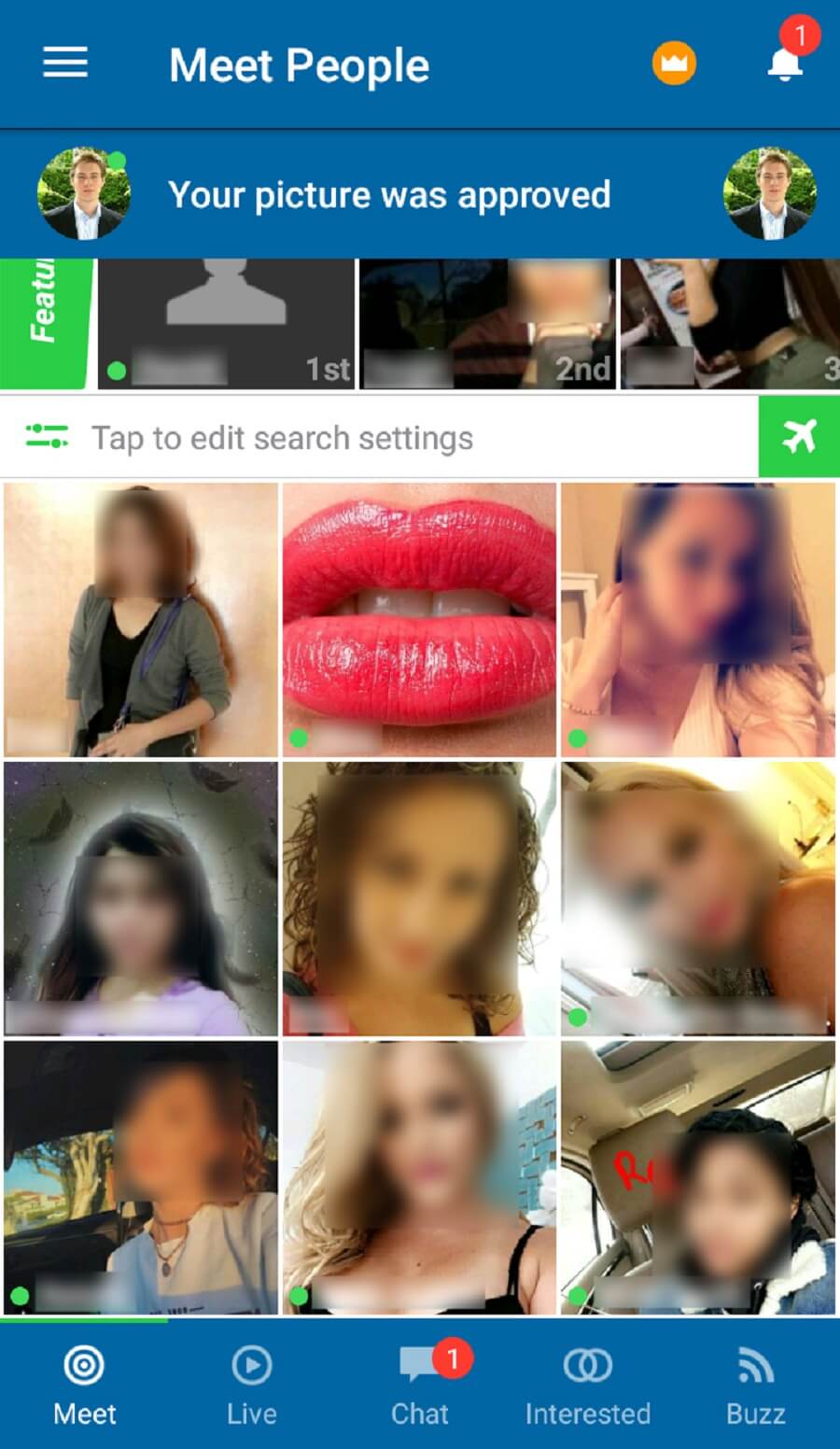Viewport: 840px width, 1449px height.
Task: Switch to the Live tab
Action: 252,1386
